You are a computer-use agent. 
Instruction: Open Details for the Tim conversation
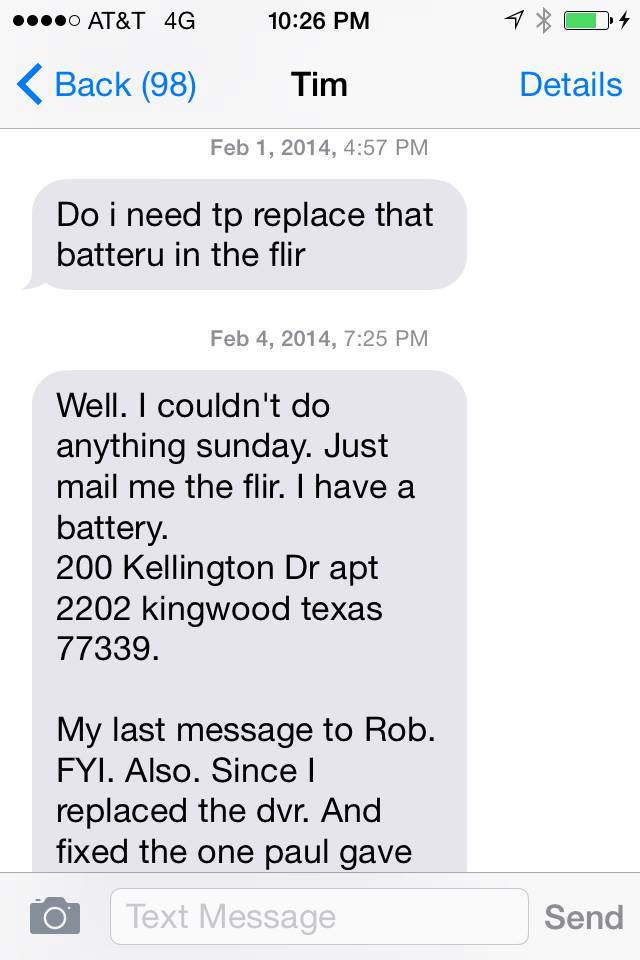tap(570, 85)
